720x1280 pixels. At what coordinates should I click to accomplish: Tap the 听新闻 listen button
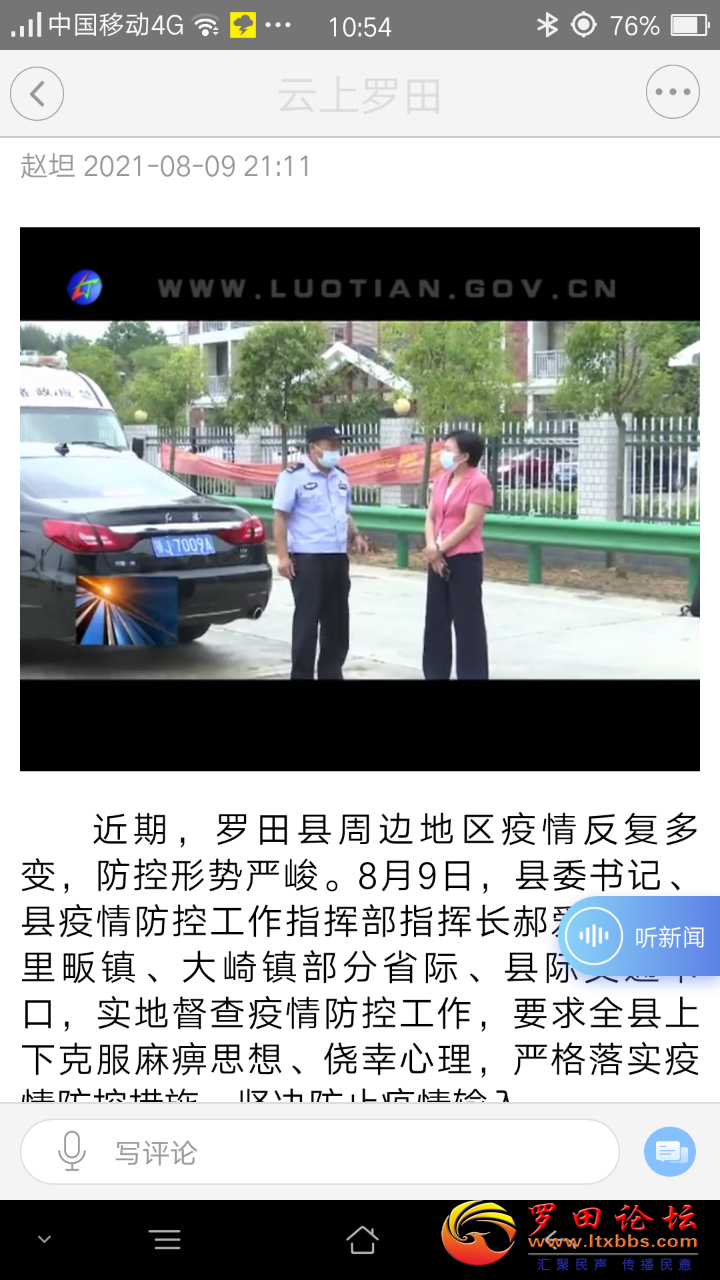[640, 937]
